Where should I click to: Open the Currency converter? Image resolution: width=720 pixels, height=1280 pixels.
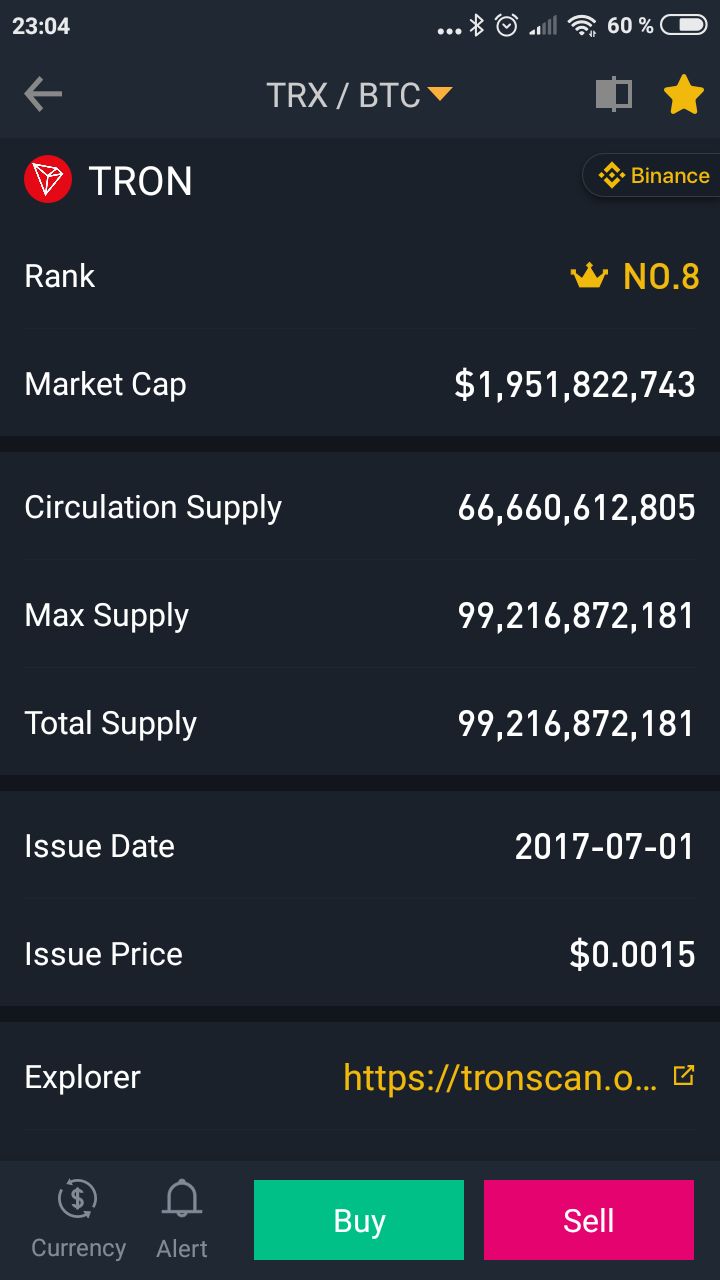(x=78, y=1219)
